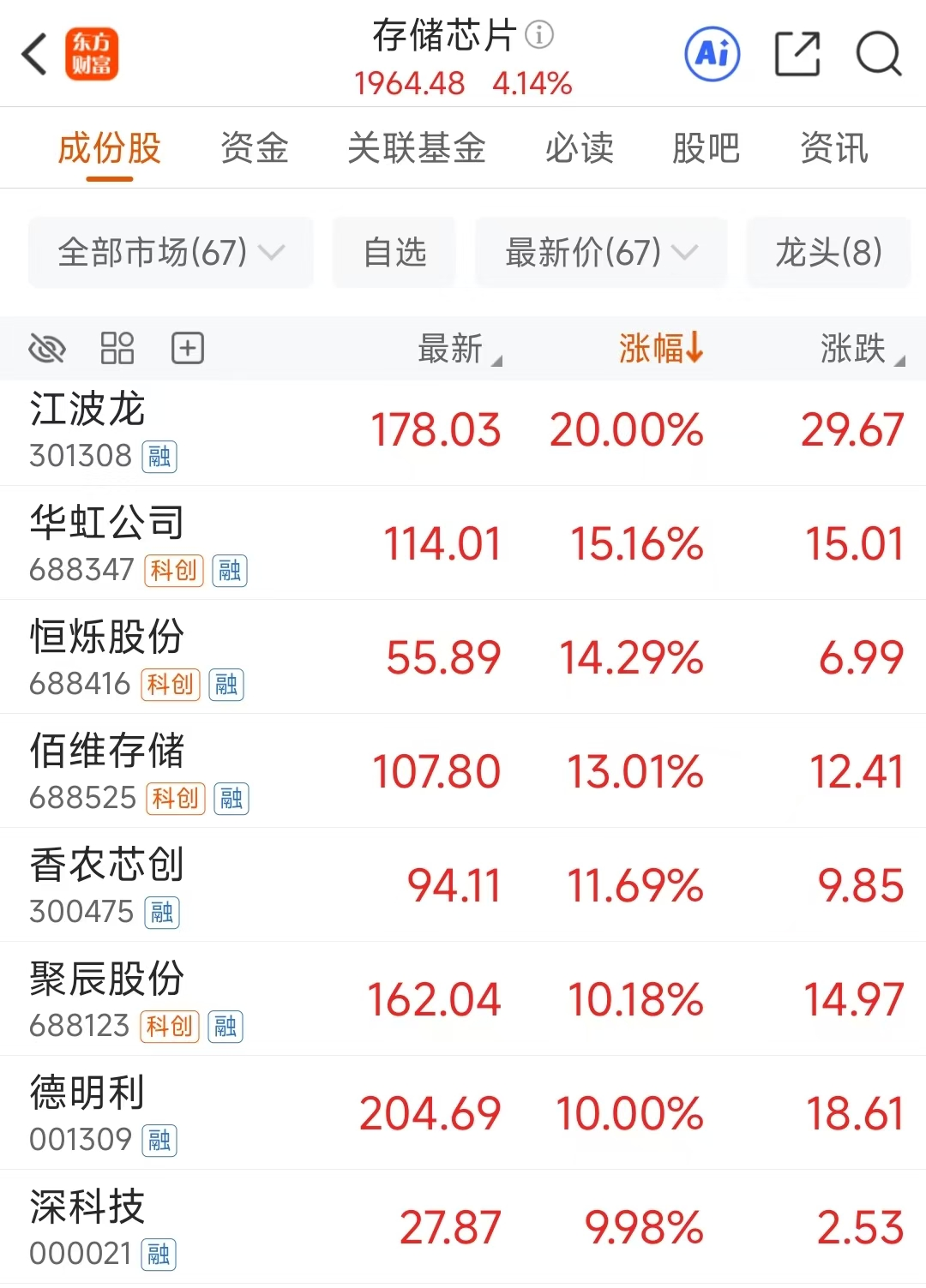
Task: Switch to the 资金 tab
Action: 254,148
